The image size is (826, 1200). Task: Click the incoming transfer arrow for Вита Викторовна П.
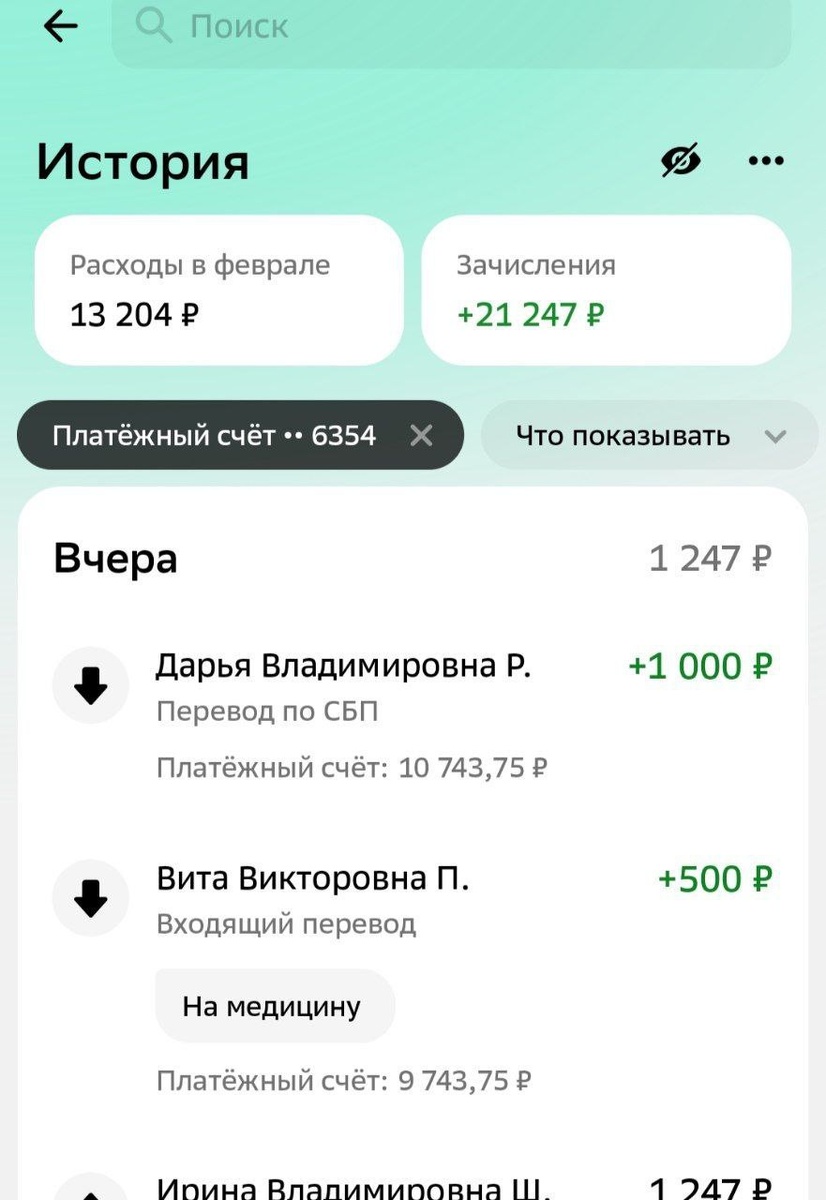coord(91,897)
